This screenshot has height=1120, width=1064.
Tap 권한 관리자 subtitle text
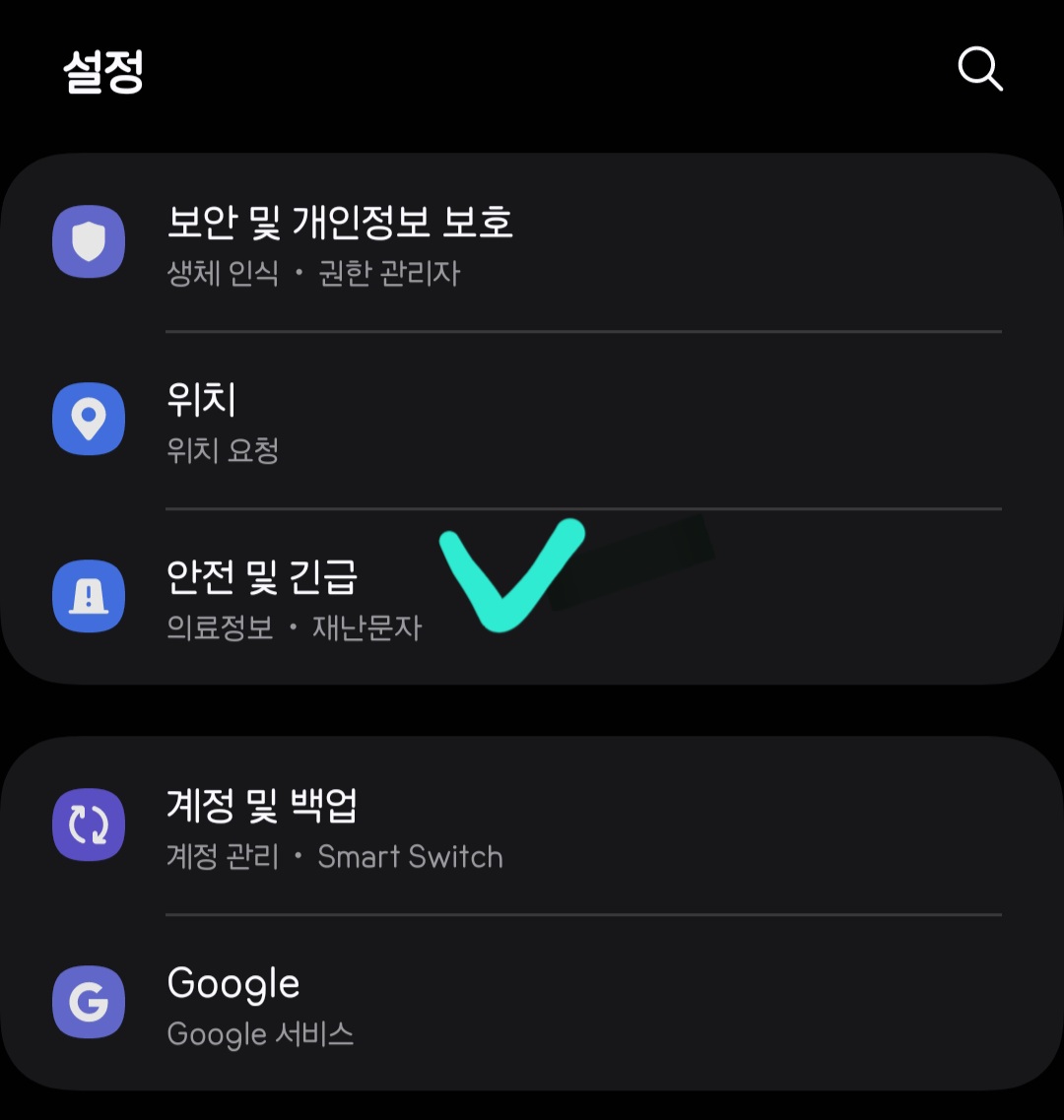coord(389,275)
